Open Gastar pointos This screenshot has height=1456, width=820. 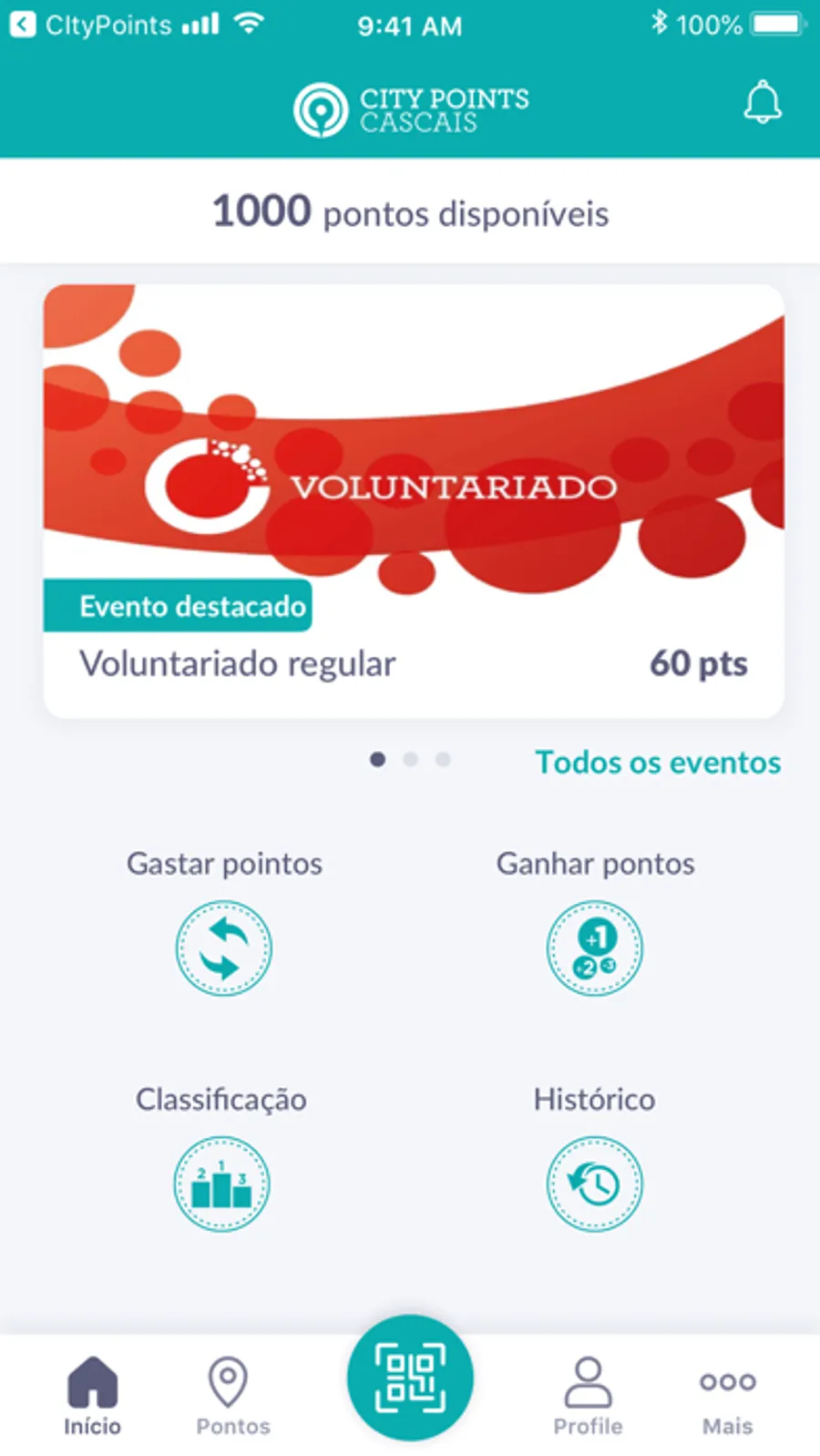coord(223,948)
